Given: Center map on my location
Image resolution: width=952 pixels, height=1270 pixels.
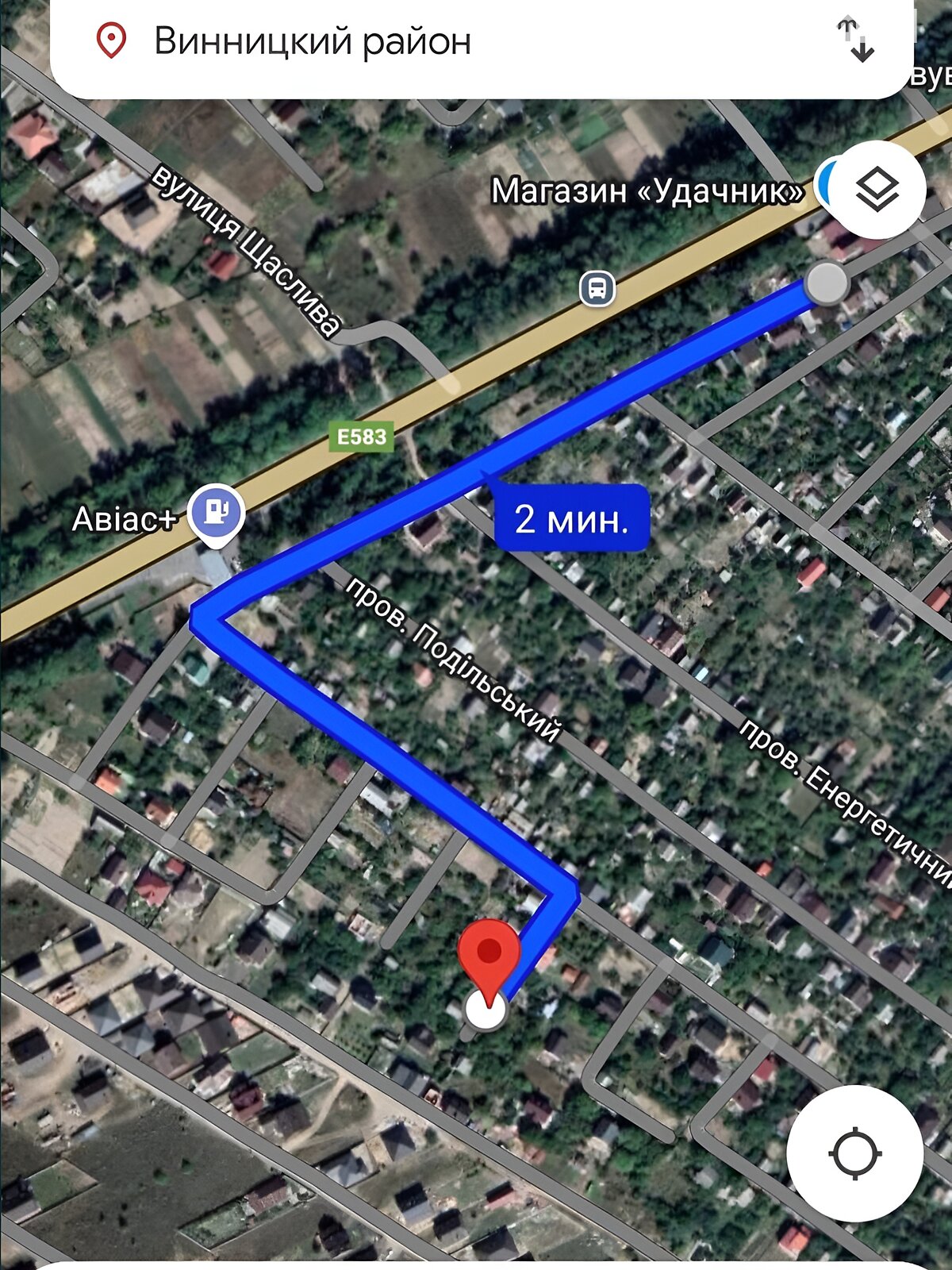Looking at the screenshot, I should 854,1153.
